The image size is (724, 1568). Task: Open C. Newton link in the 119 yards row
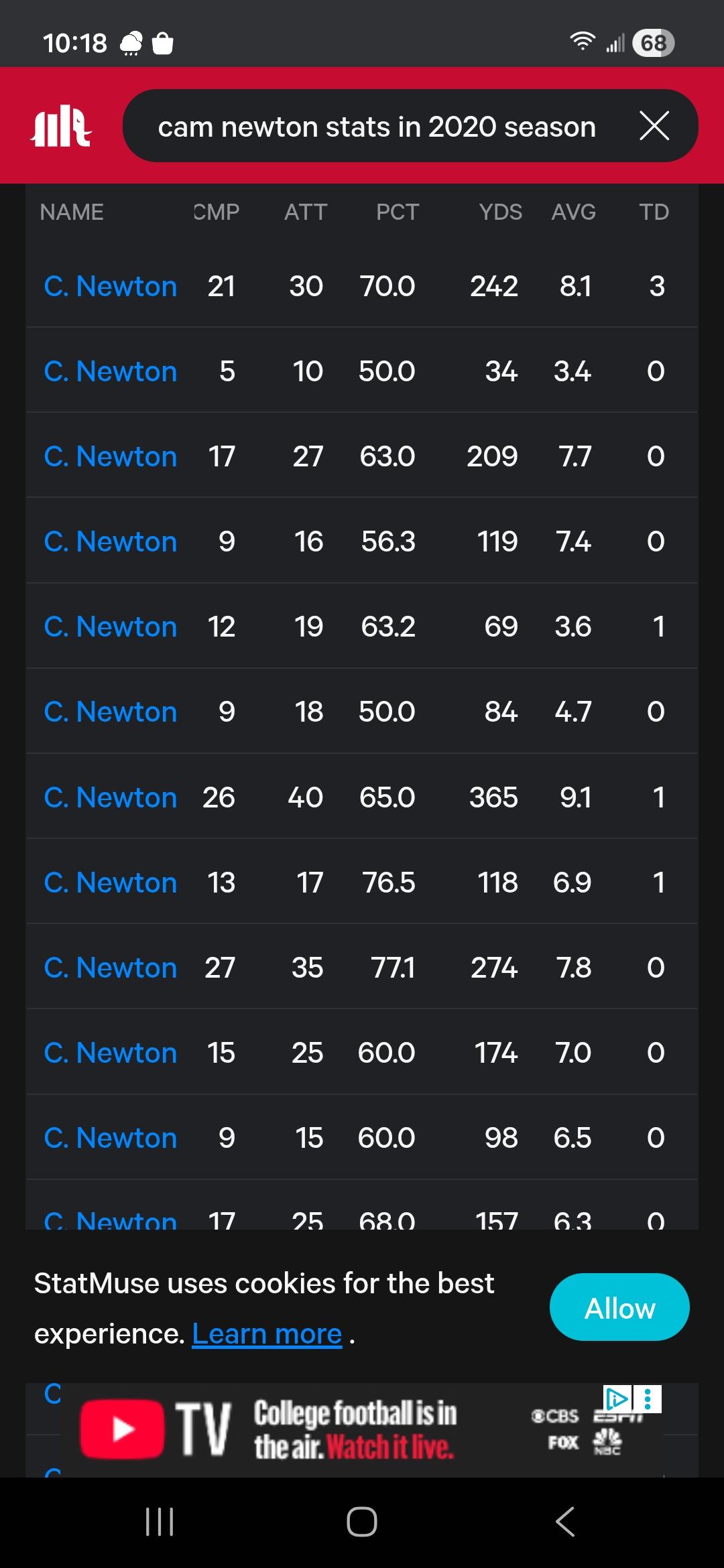[x=111, y=541]
